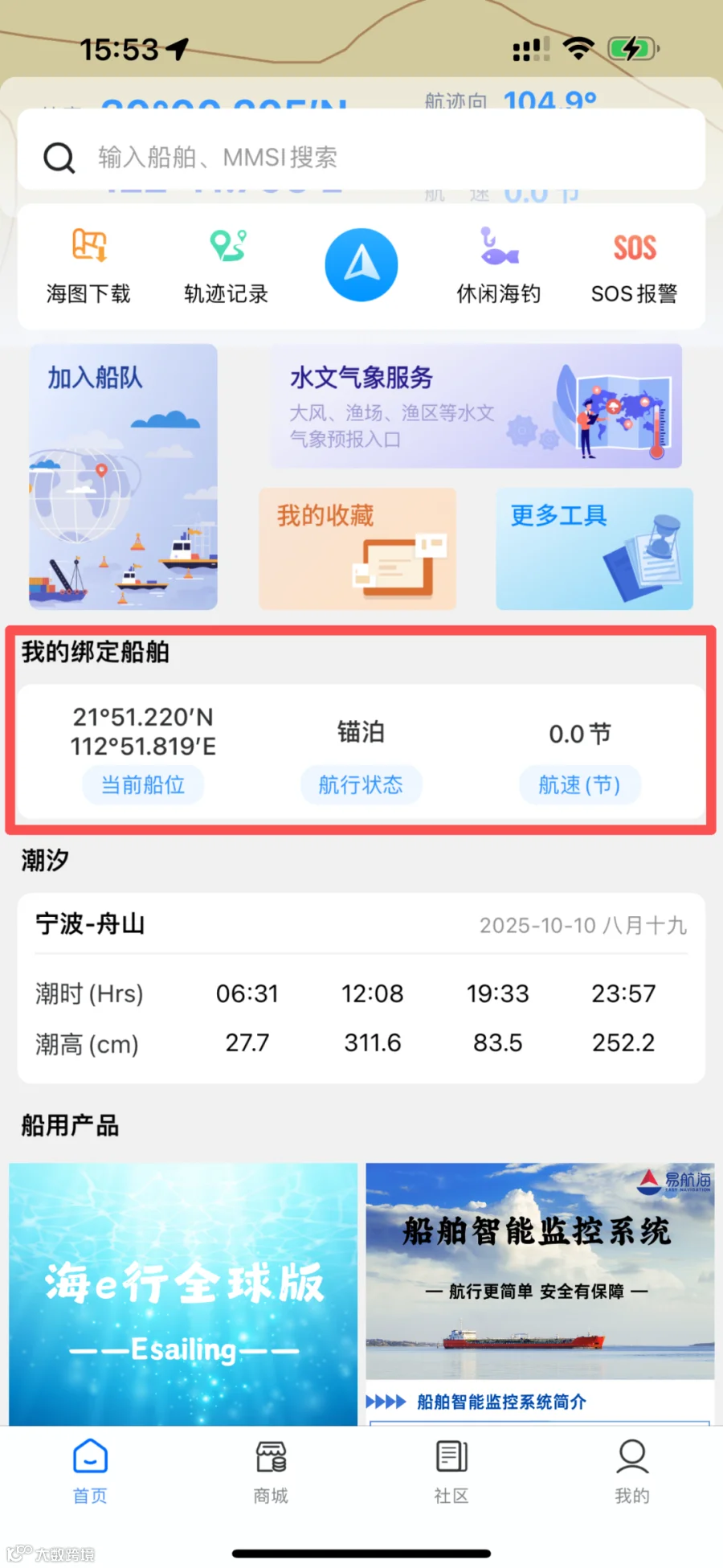Go to the 我的 profile tab
The height and width of the screenshot is (1568, 723).
point(632,1472)
